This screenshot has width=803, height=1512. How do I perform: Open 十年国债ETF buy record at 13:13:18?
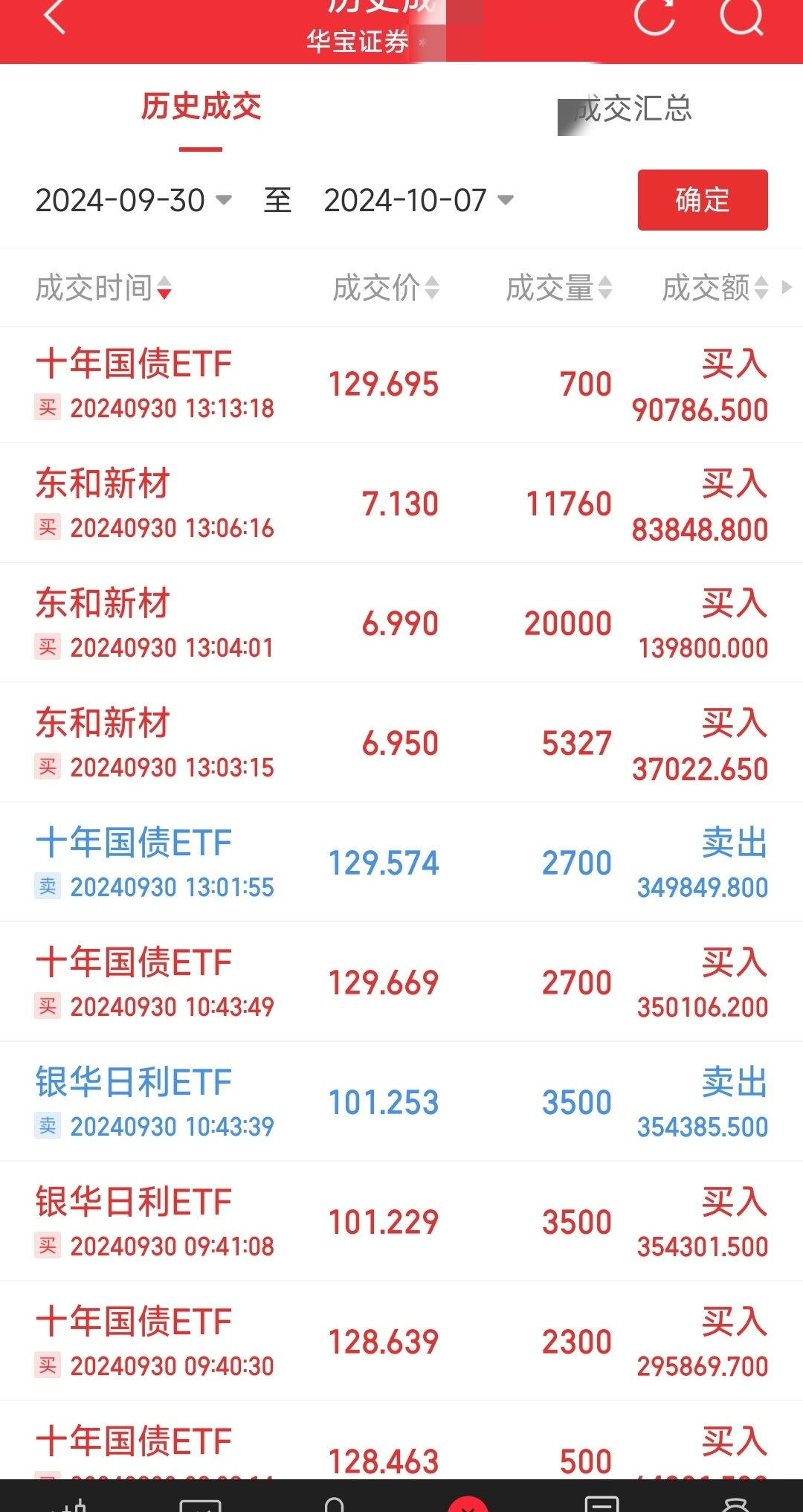tap(401, 385)
